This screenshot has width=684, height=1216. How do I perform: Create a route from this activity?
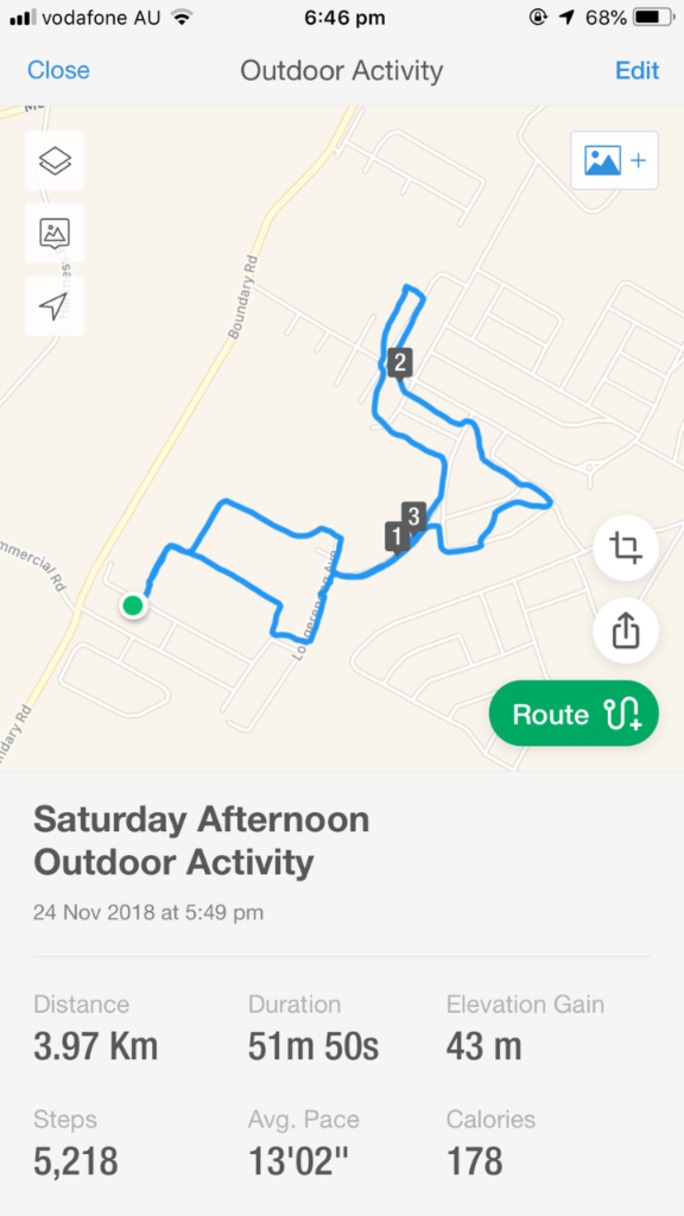[x=574, y=714]
